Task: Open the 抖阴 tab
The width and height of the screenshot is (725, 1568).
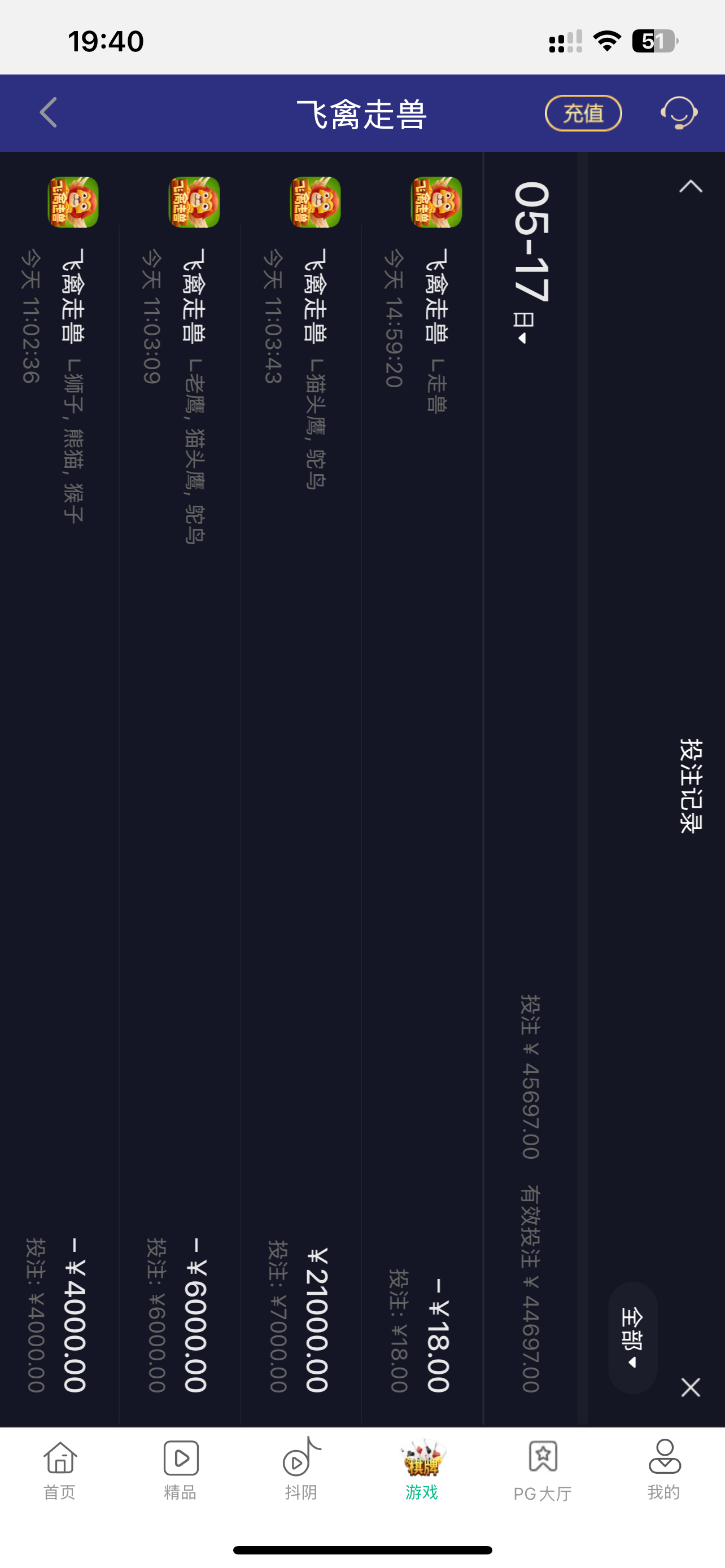Action: click(302, 1470)
